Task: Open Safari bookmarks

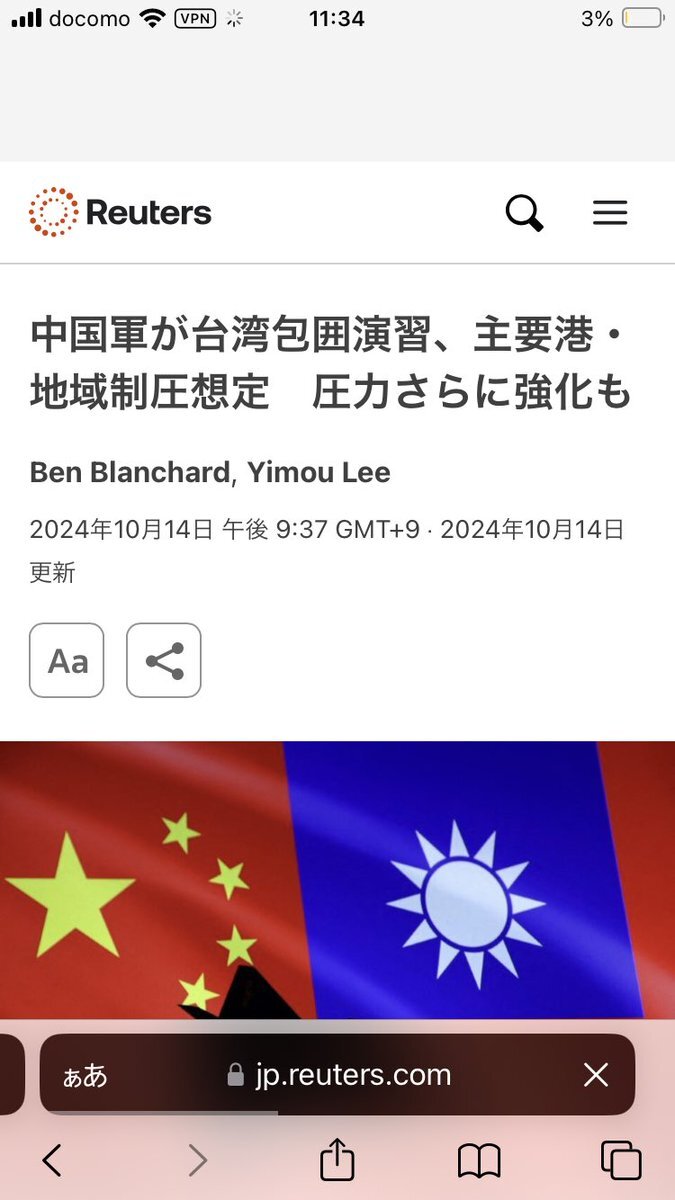Action: 479,1160
